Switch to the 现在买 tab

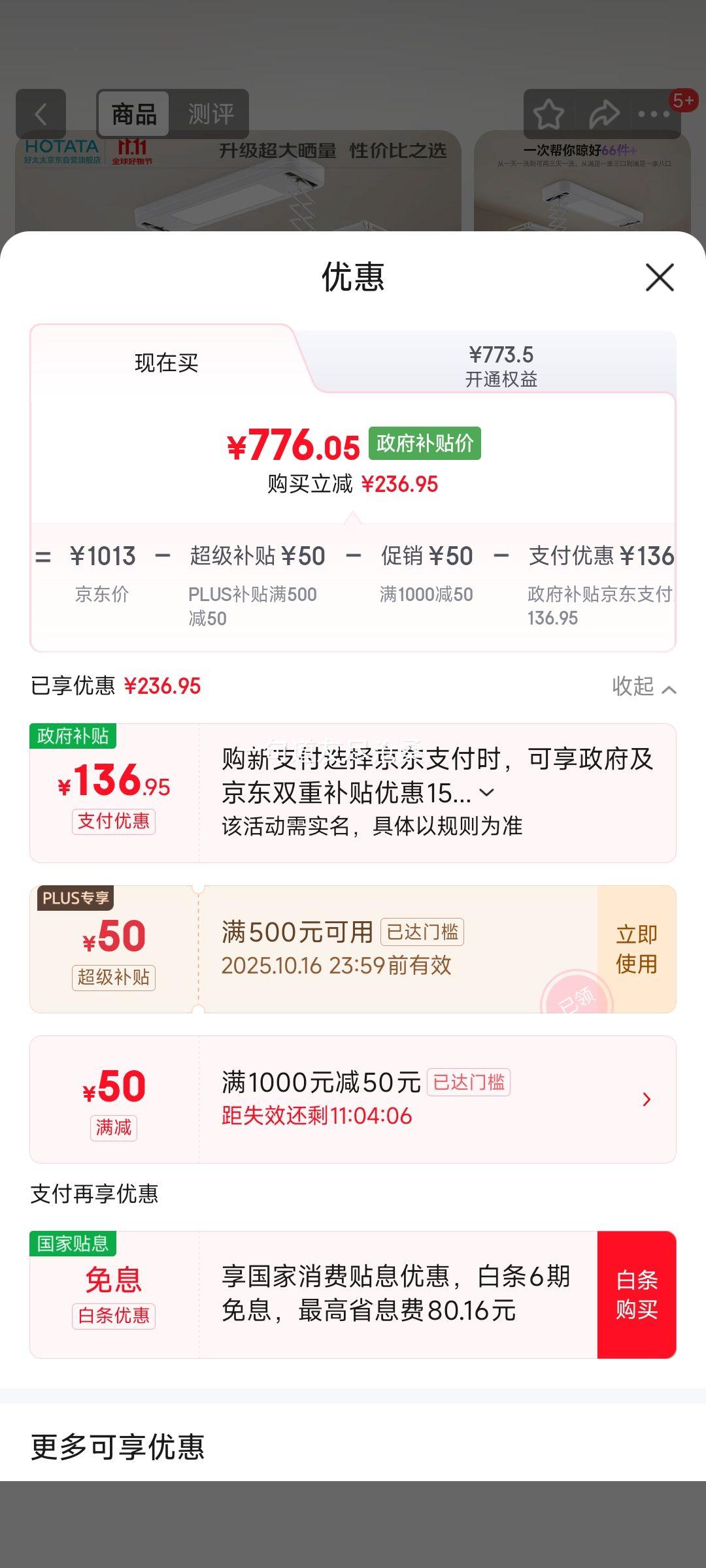coord(167,363)
